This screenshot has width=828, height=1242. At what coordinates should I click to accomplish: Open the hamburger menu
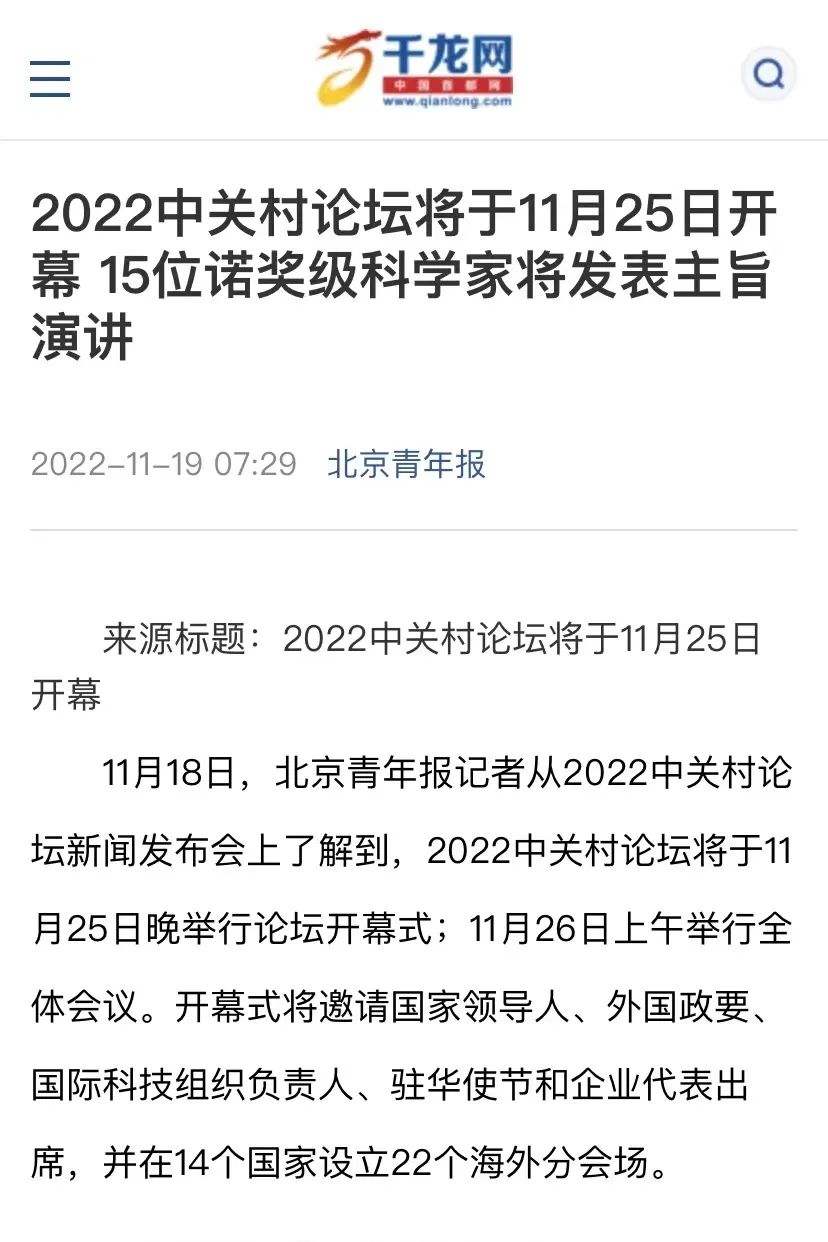(50, 78)
